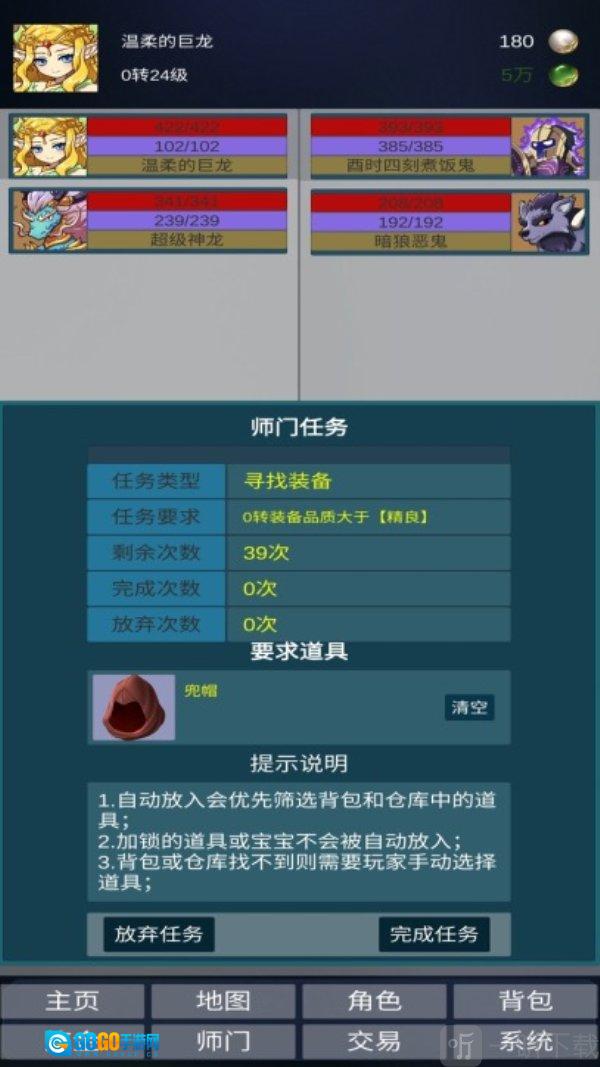This screenshot has height=1067, width=600.
Task: Open the 系统 settings tab
Action: 525,1041
